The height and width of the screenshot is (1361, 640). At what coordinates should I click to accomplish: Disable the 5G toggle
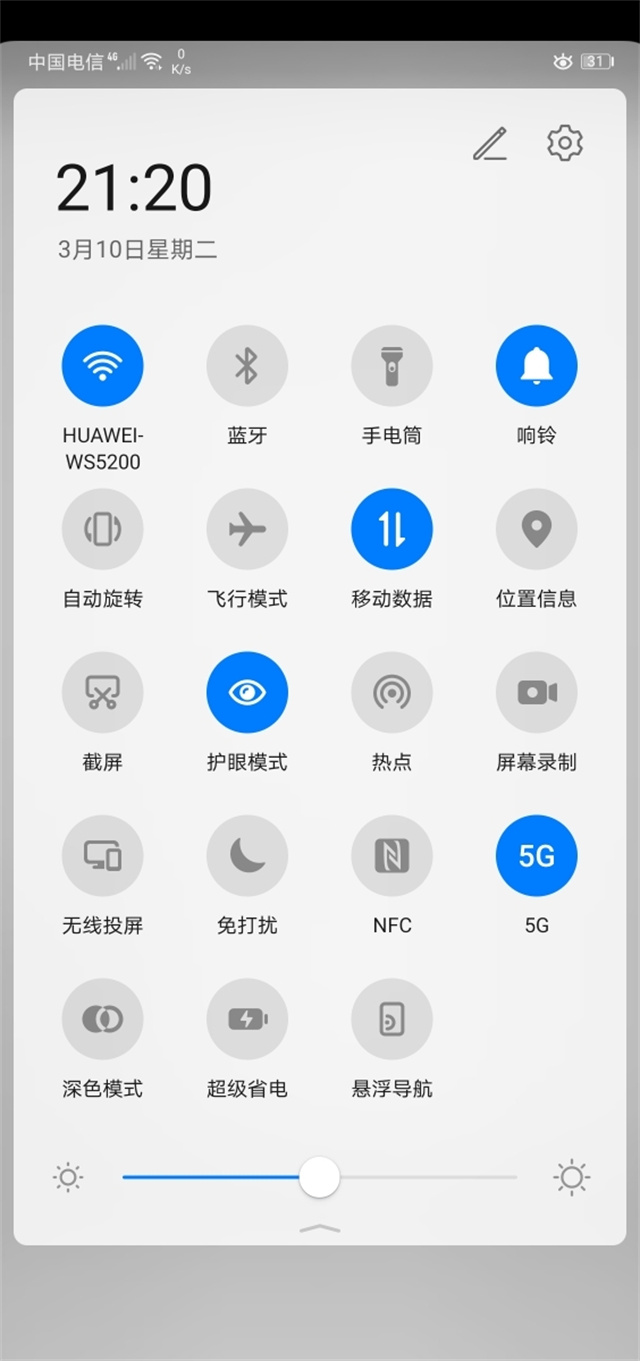(536, 856)
